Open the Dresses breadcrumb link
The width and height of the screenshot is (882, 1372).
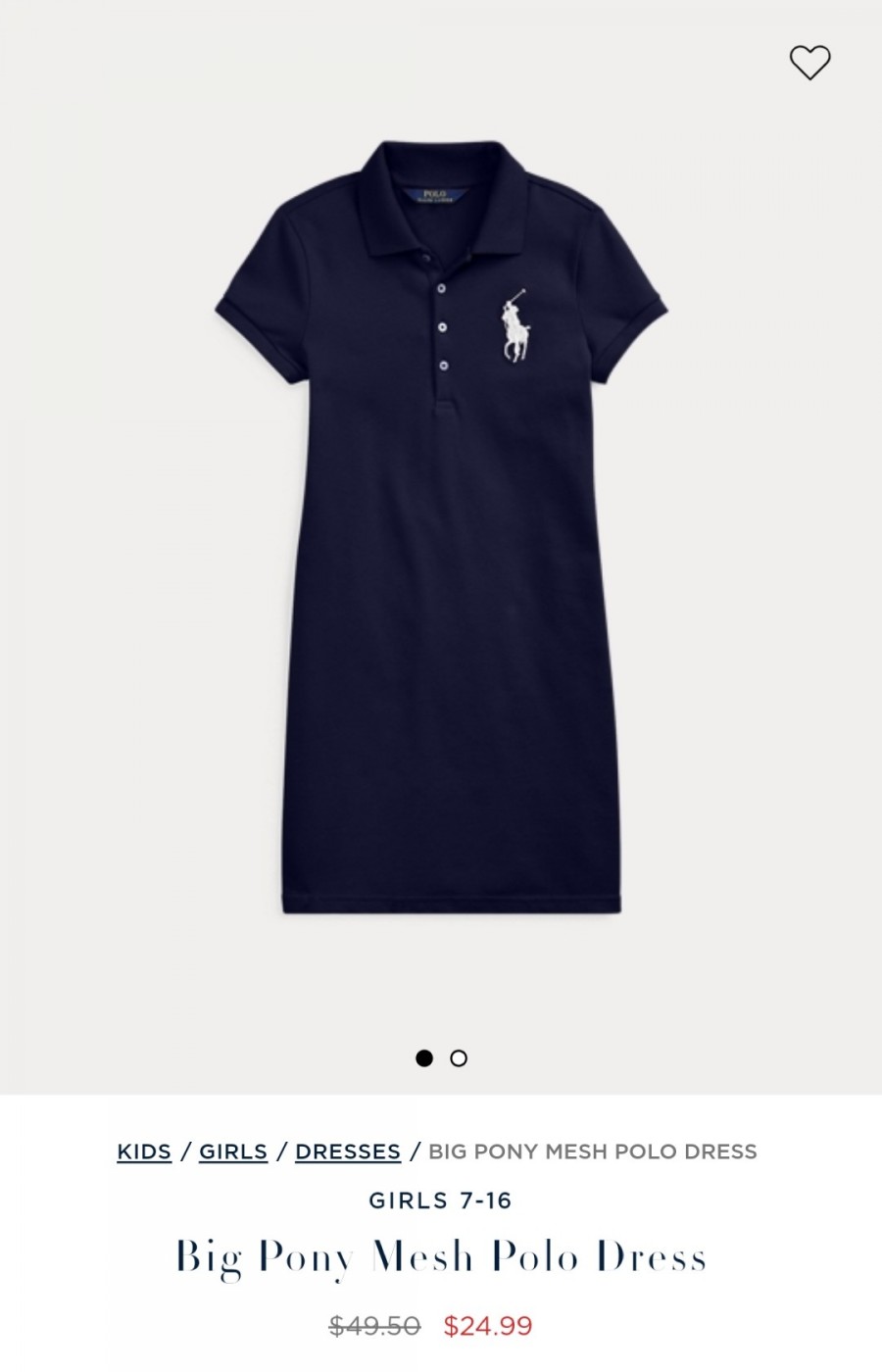pyautogui.click(x=348, y=1151)
